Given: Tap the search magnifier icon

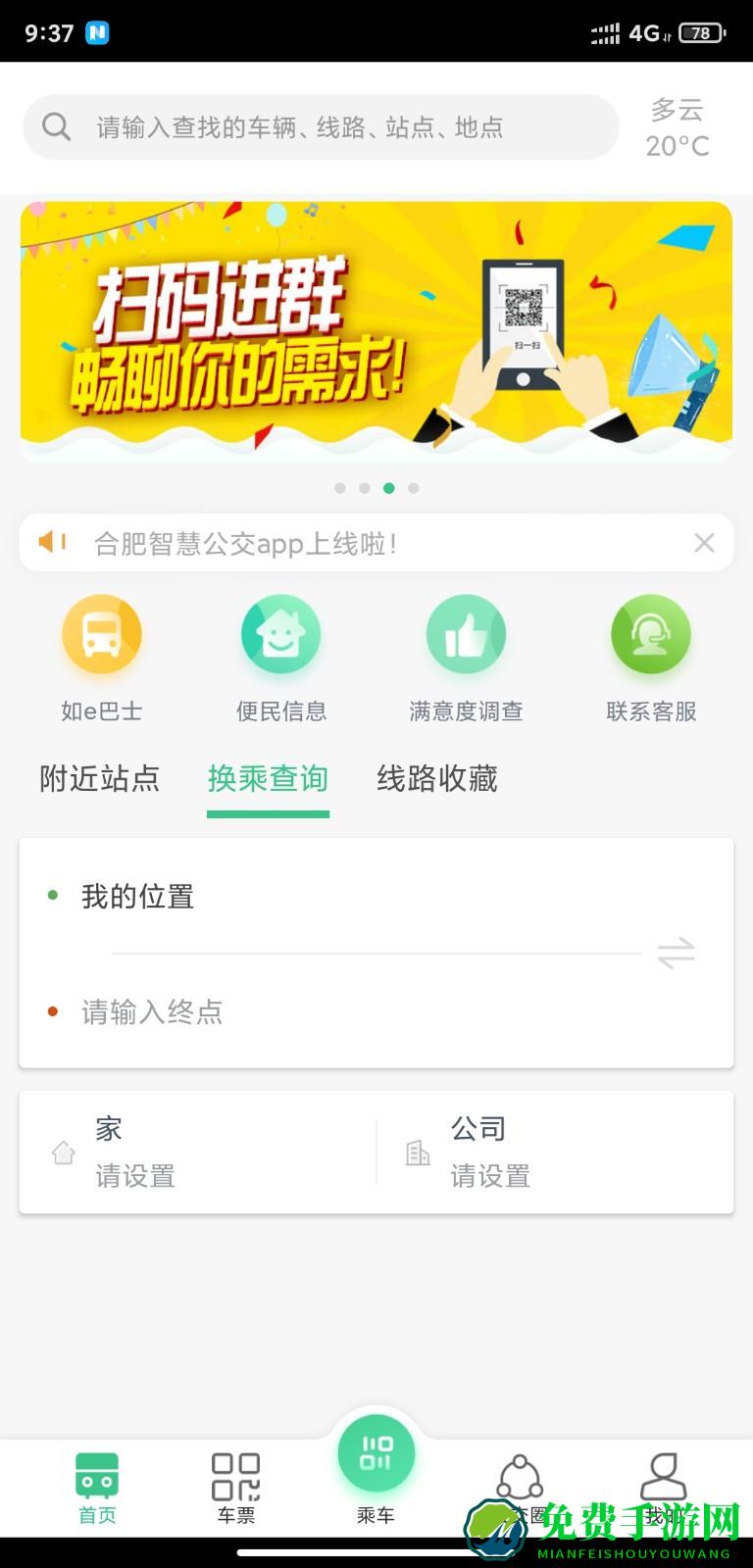Looking at the screenshot, I should [x=56, y=126].
